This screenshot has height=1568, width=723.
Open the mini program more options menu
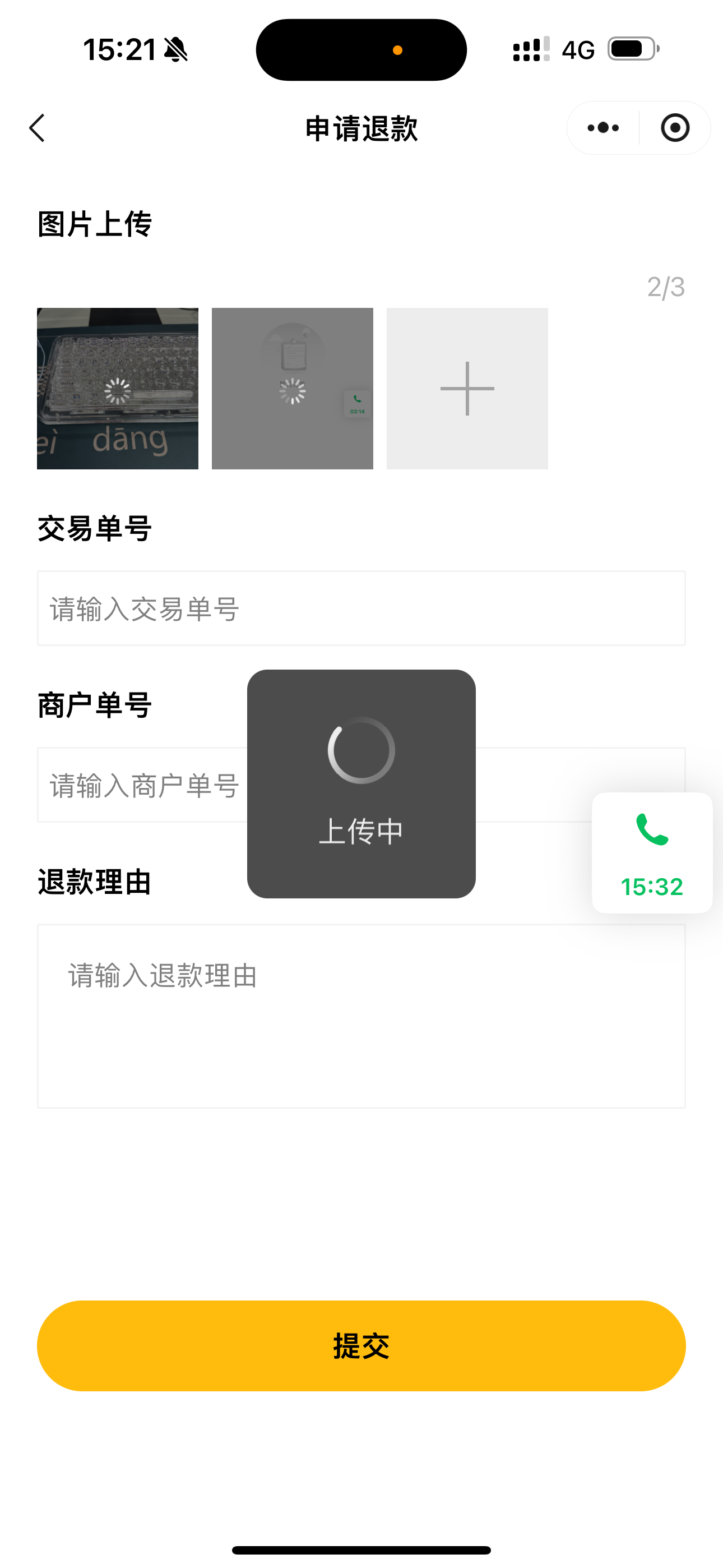603,128
